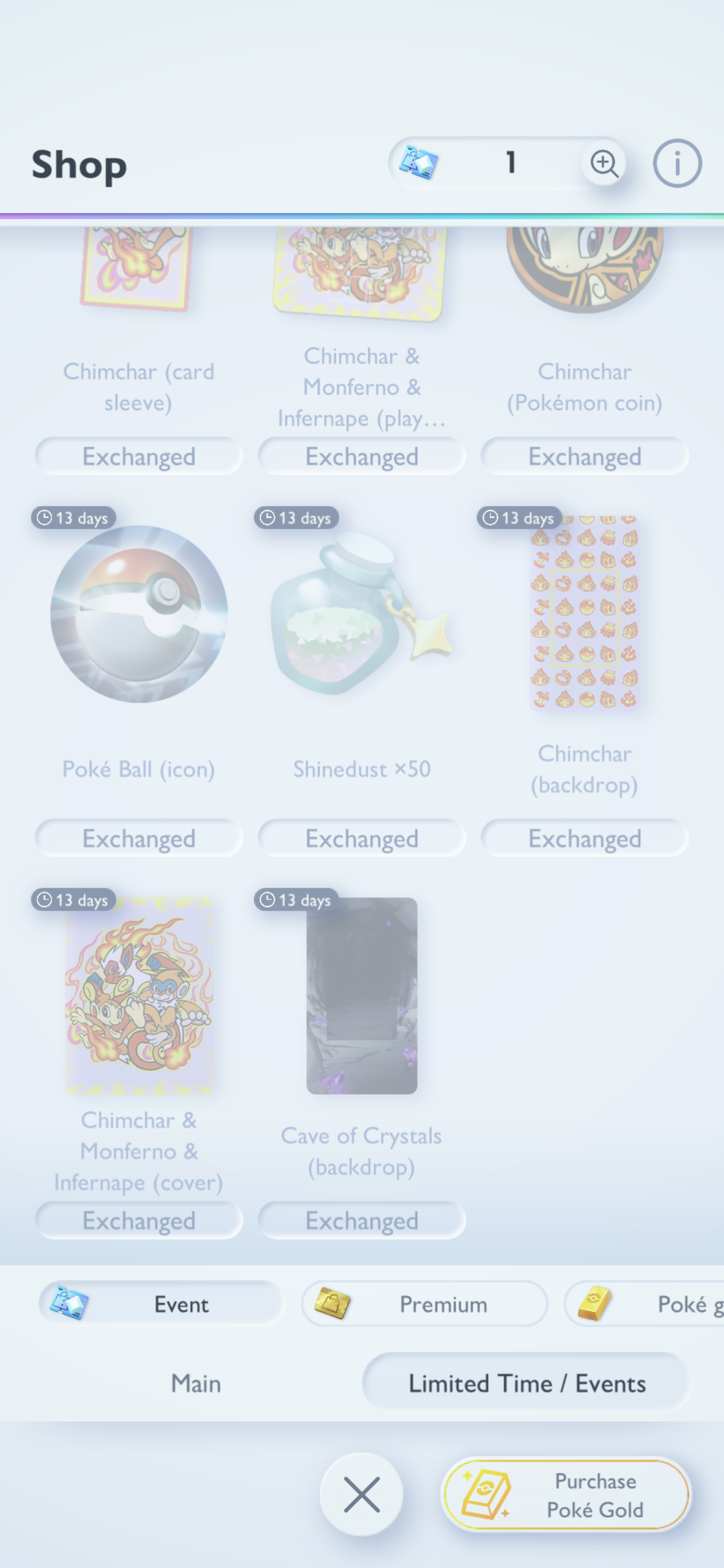Open the Chimchar (backdrop) item
724x1568 pixels.
[585, 614]
